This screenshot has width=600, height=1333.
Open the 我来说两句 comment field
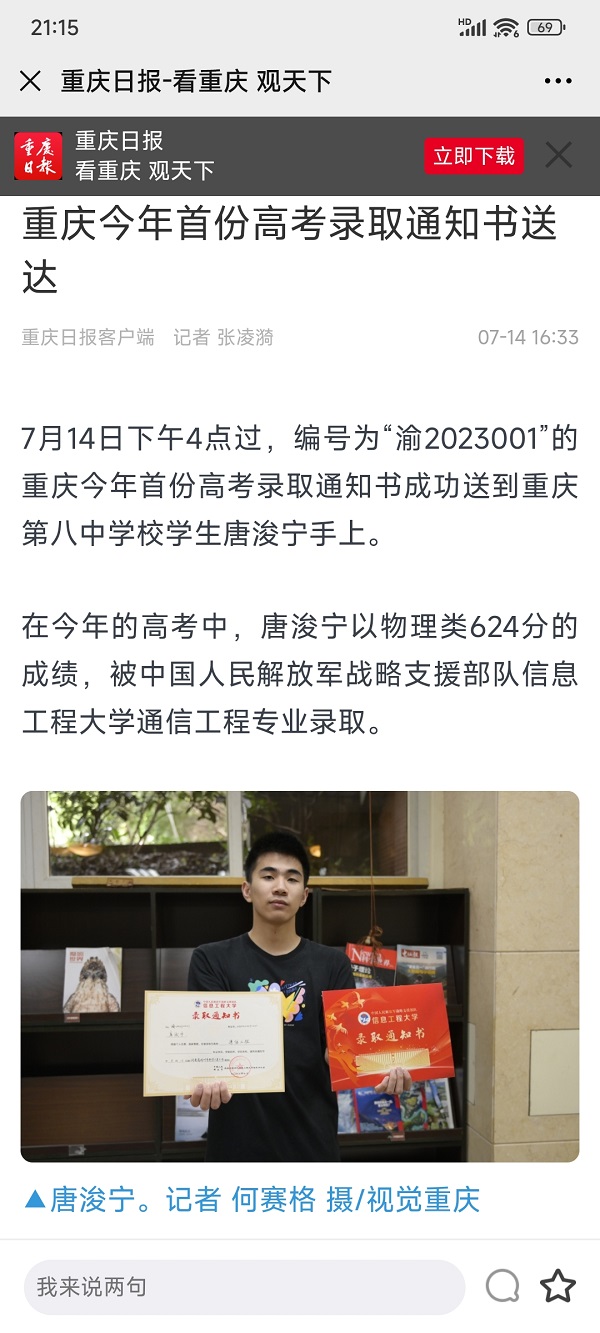point(244,1286)
